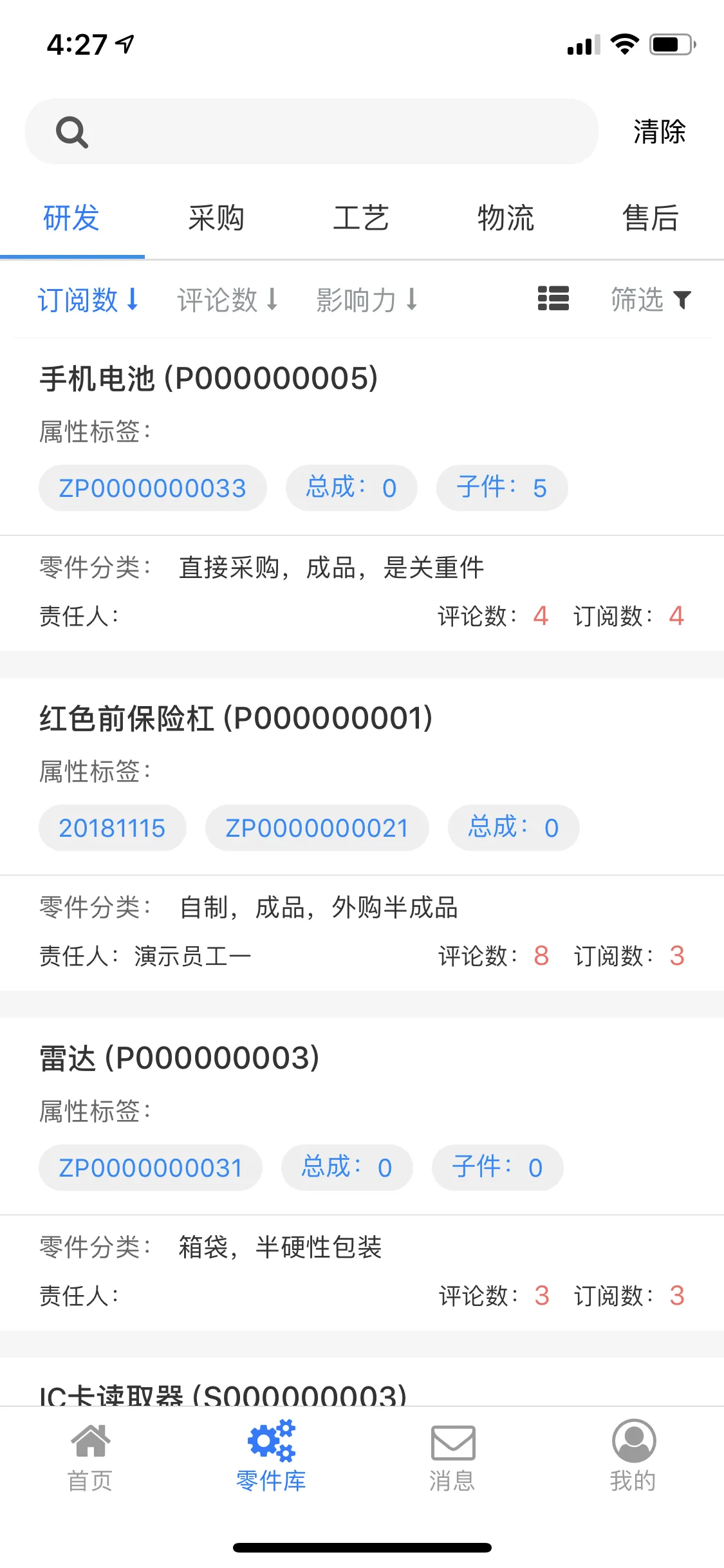Tap the 子件: 5 chip

[502, 488]
